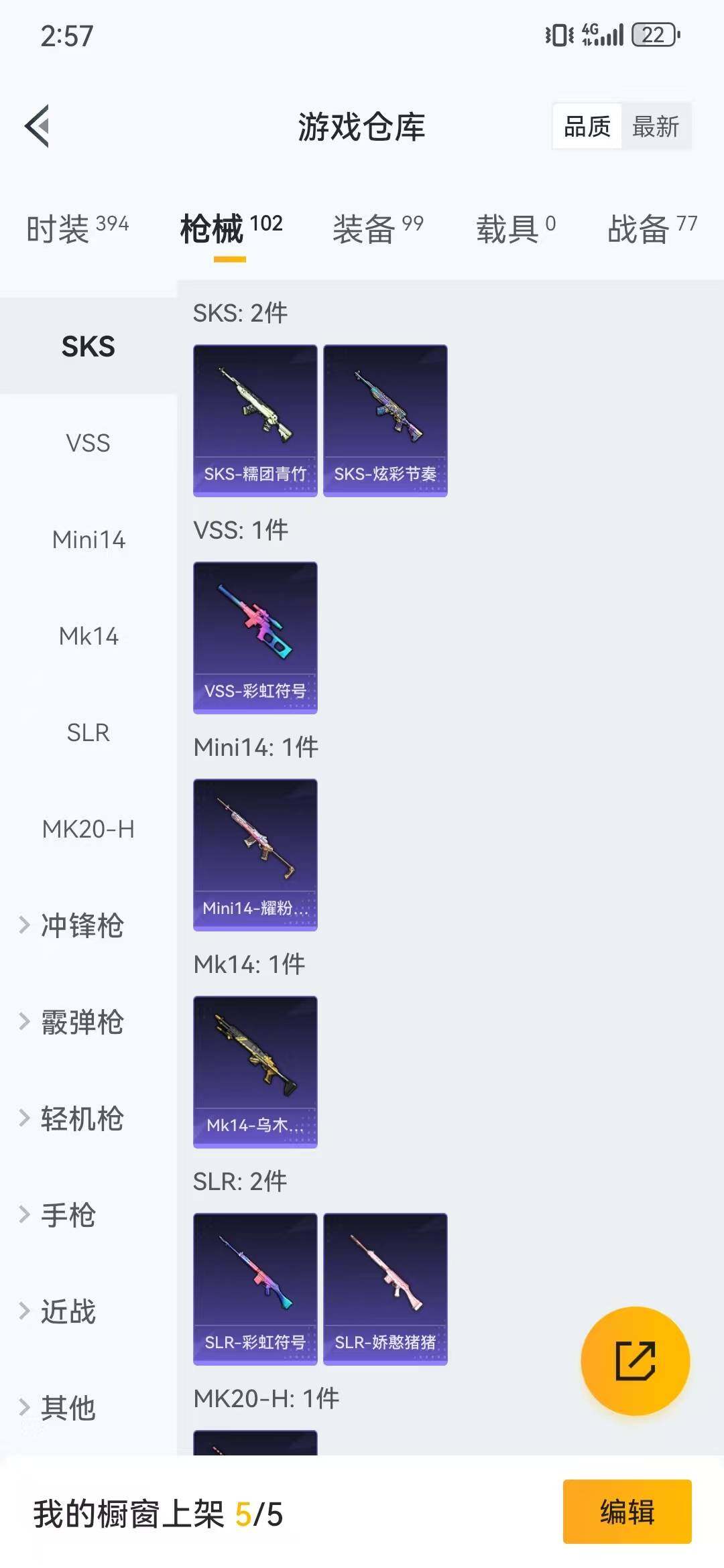
Task: Select the MK20-H weapon category
Action: coord(87,830)
